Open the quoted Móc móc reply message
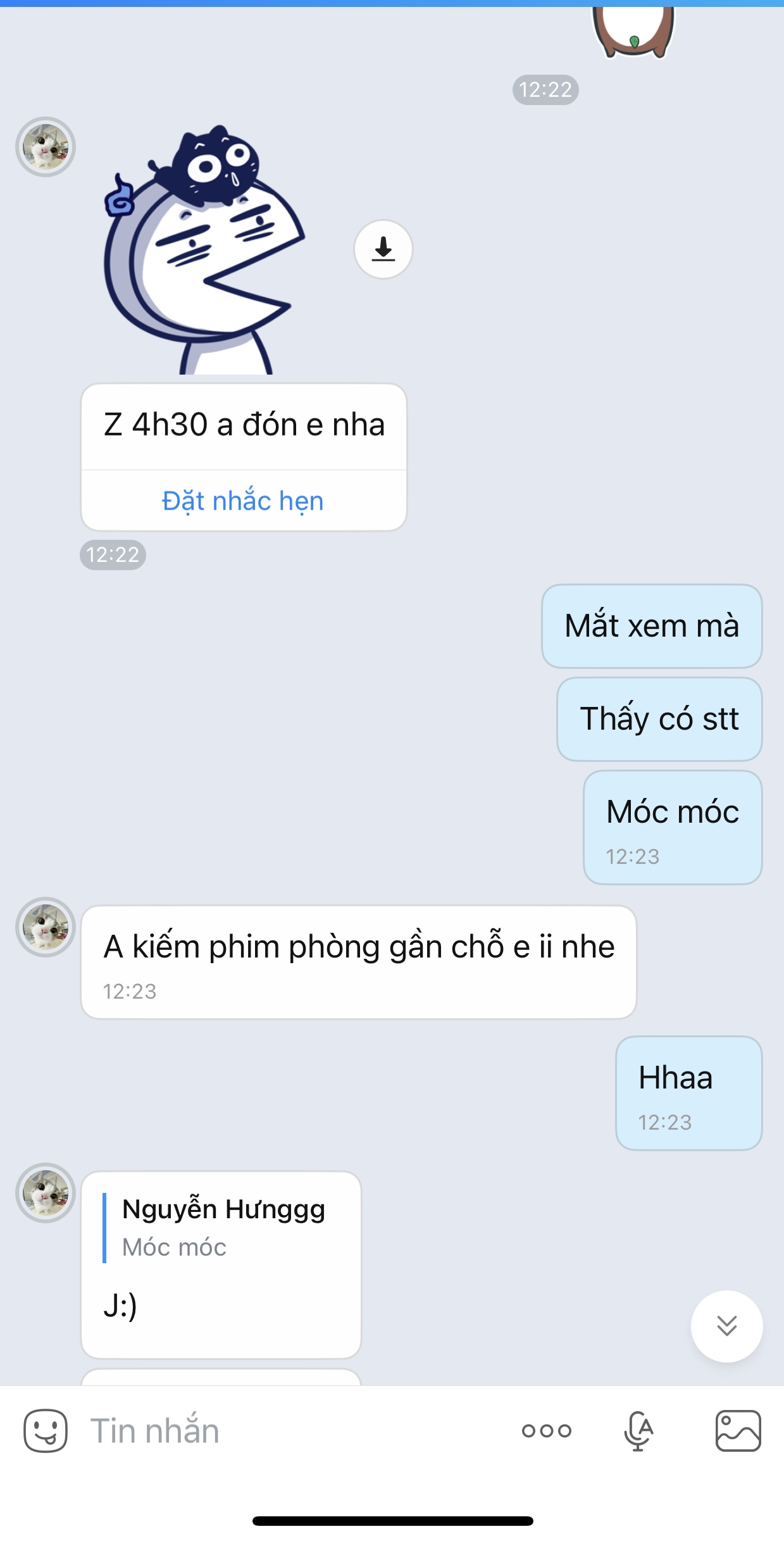The width and height of the screenshot is (784, 1541). click(215, 1228)
